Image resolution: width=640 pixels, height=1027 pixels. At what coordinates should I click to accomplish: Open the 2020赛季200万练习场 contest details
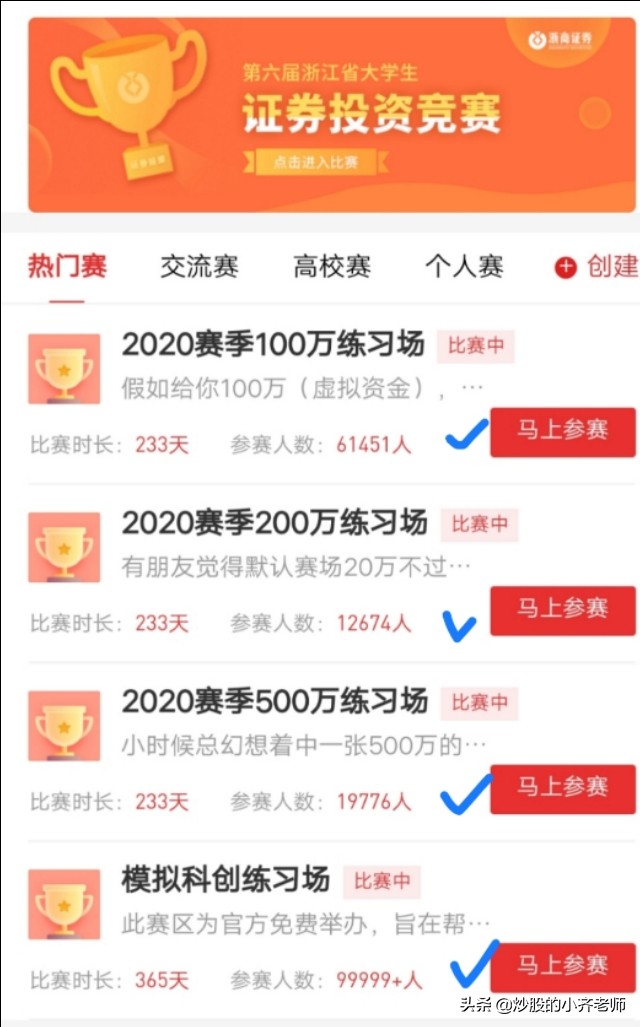273,524
